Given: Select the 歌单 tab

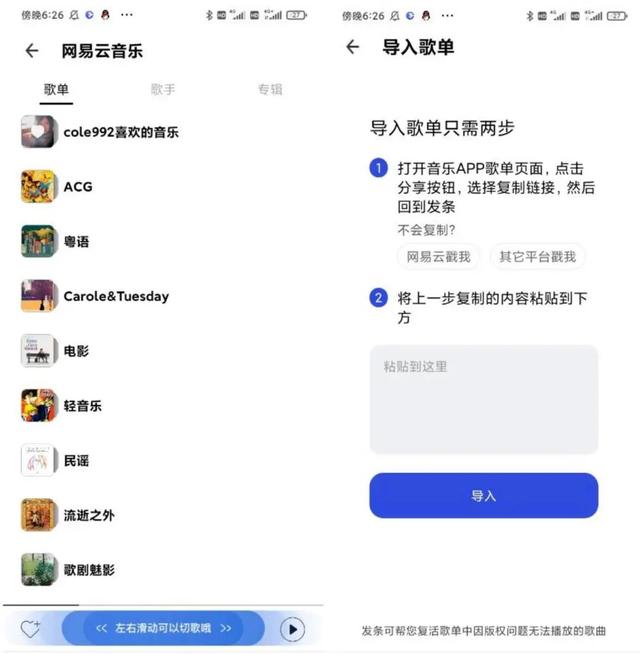Looking at the screenshot, I should coord(56,90).
